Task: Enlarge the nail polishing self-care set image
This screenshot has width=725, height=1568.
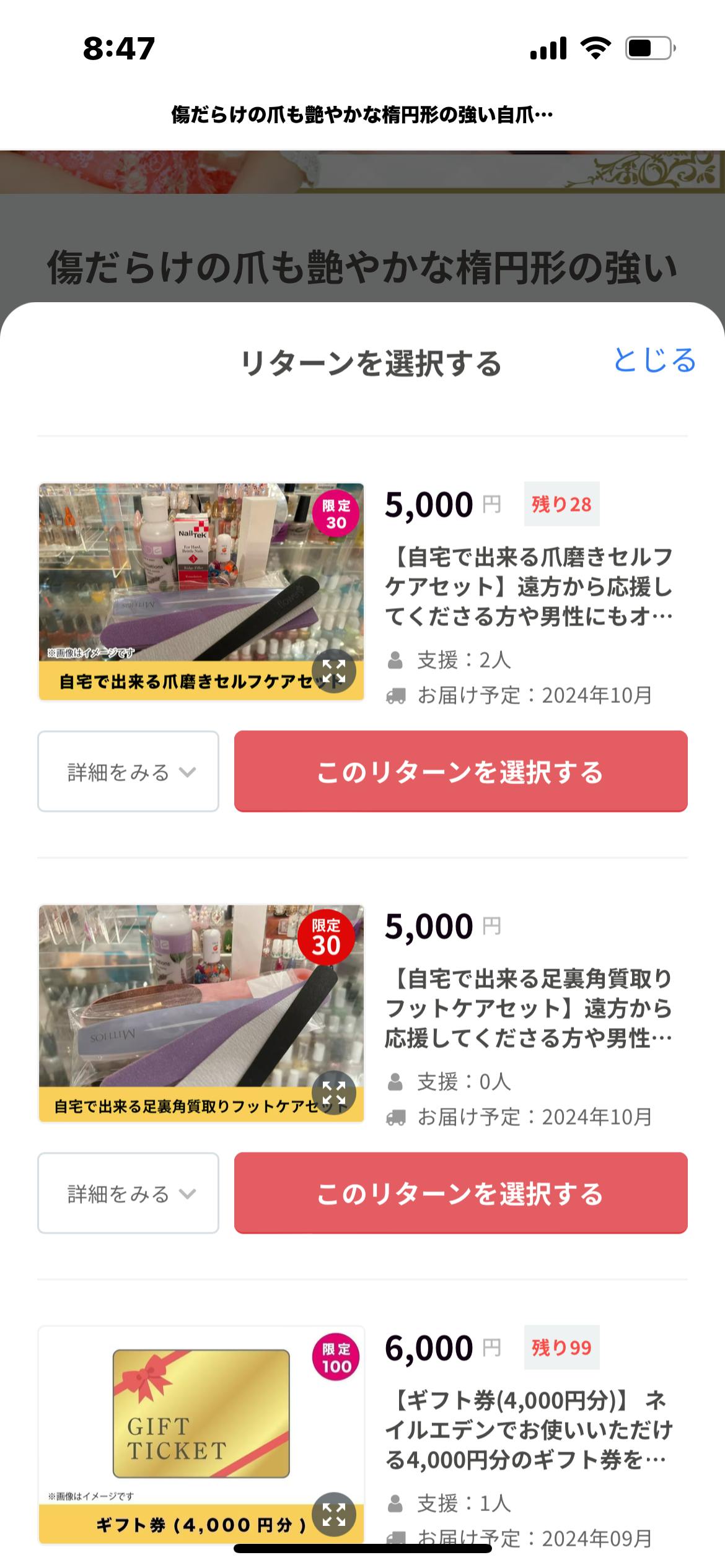Action: (x=334, y=672)
